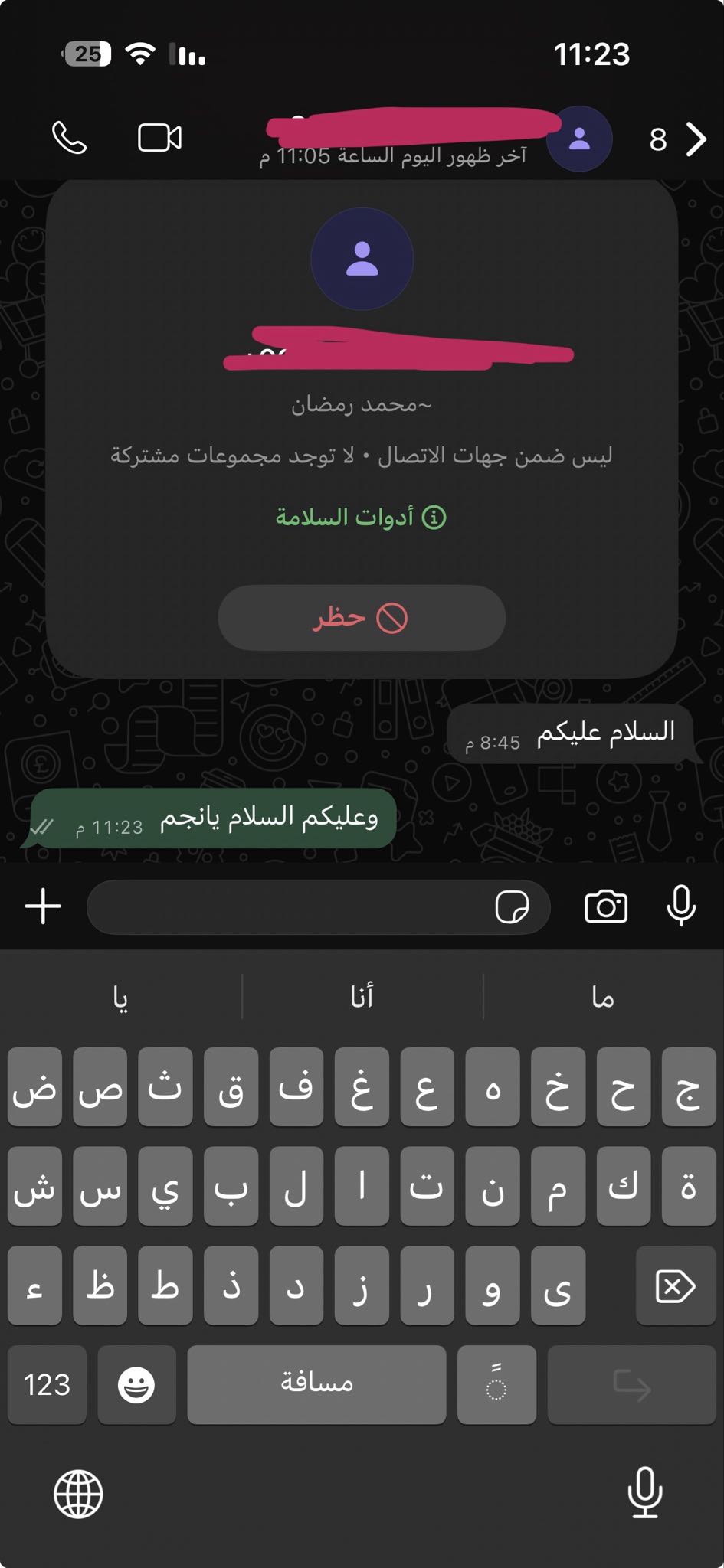Open the contact profile picture in header
The image size is (724, 1568).
pos(580,139)
